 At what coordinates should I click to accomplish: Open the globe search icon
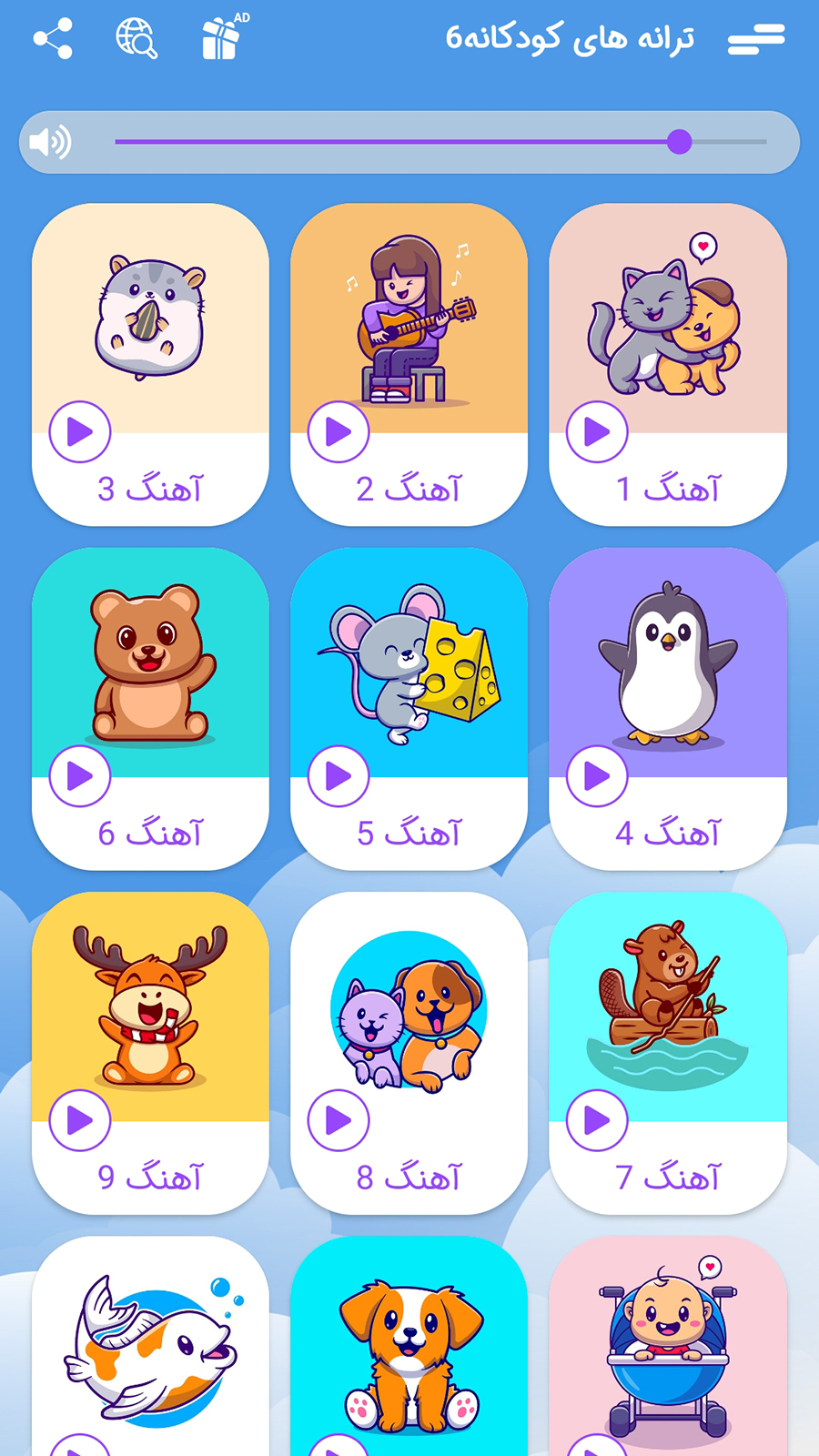136,39
